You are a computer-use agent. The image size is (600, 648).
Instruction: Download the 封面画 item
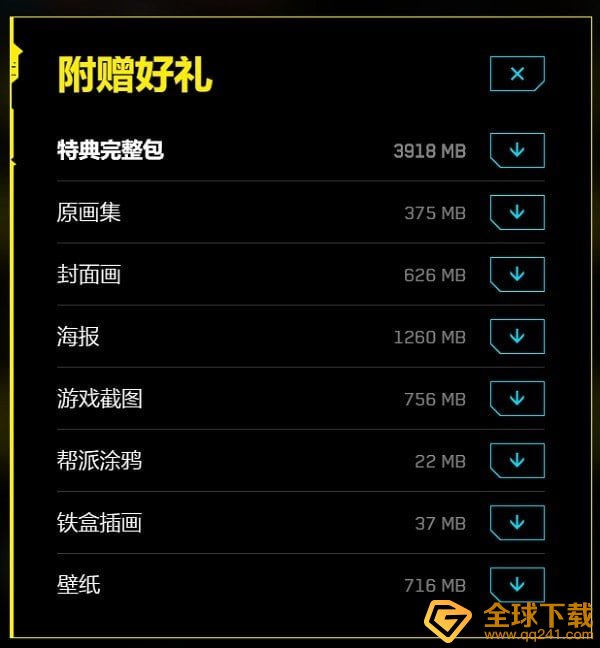pos(517,274)
